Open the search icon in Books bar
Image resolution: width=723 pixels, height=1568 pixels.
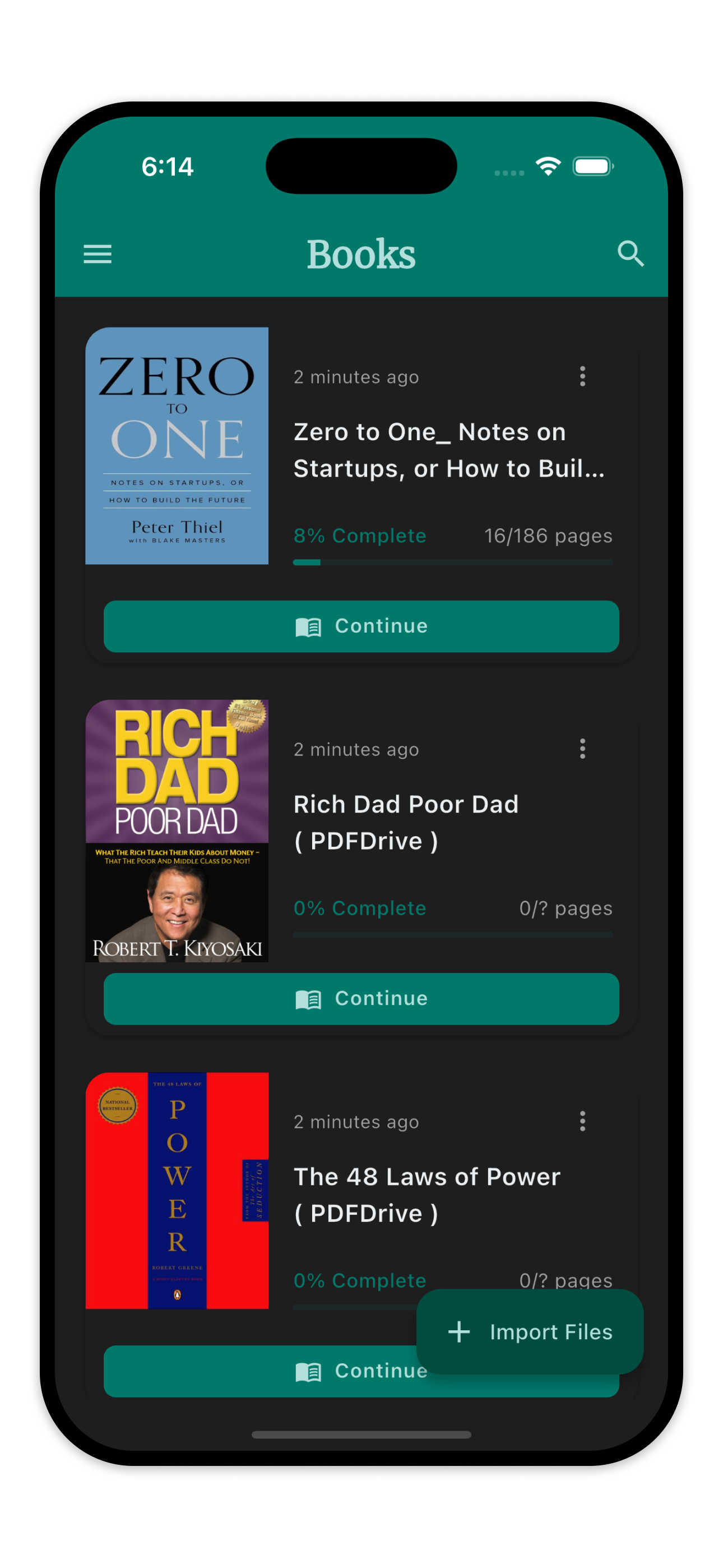(x=630, y=254)
